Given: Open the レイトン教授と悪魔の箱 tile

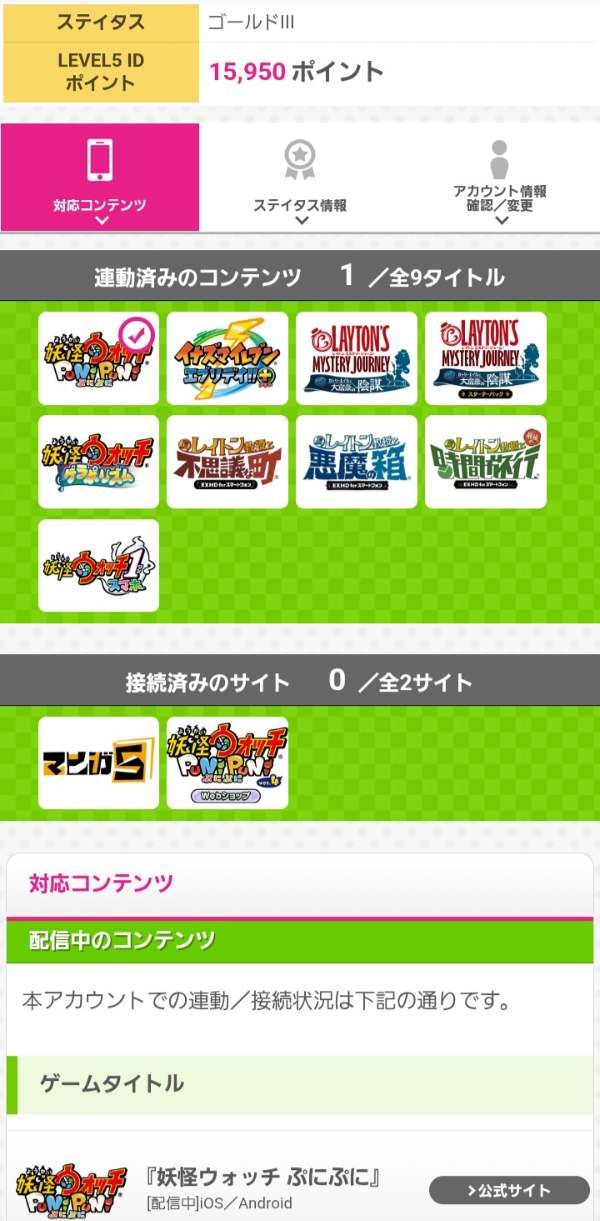Looking at the screenshot, I should click(357, 462).
